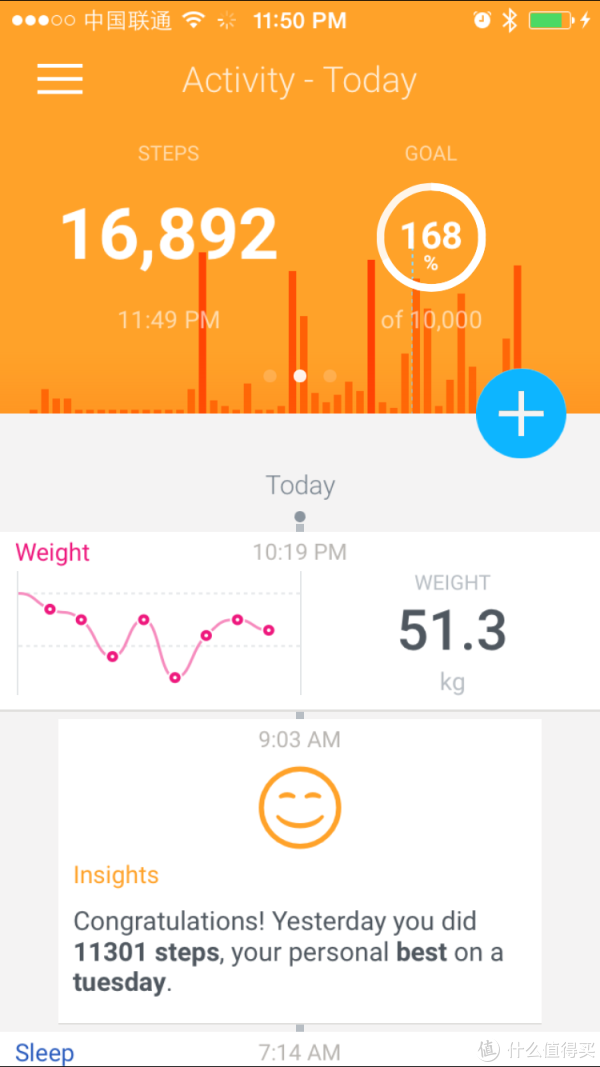The height and width of the screenshot is (1067, 600).
Task: Open the Insights congratulations card
Action: (300, 871)
